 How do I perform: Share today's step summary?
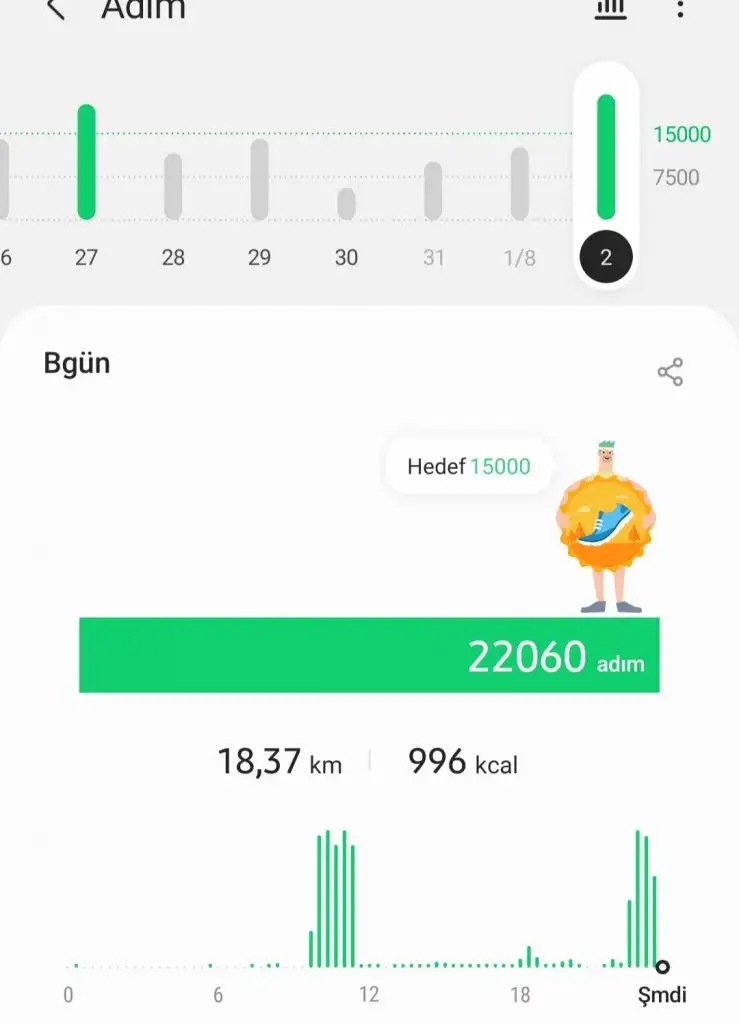670,372
